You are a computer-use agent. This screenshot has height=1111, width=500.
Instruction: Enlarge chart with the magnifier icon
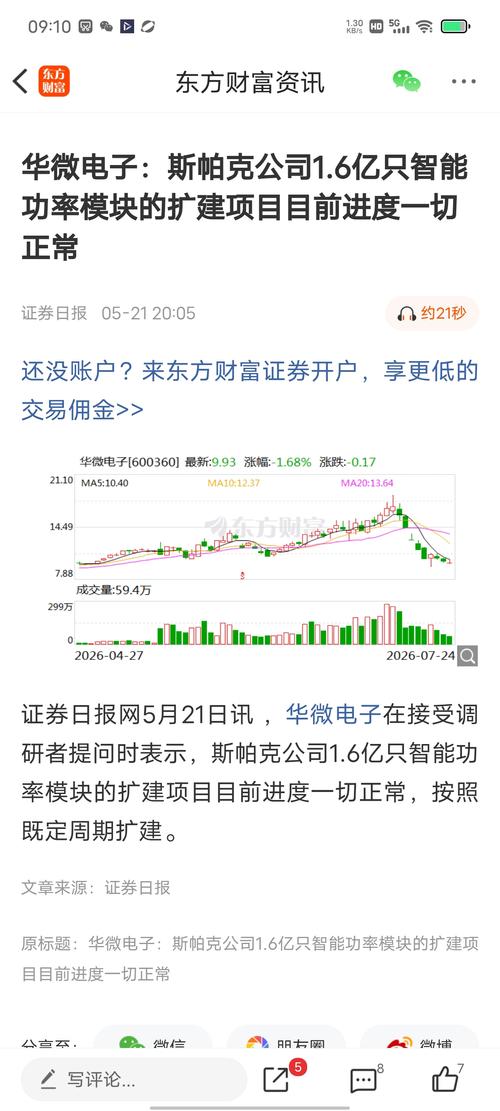[x=467, y=656]
